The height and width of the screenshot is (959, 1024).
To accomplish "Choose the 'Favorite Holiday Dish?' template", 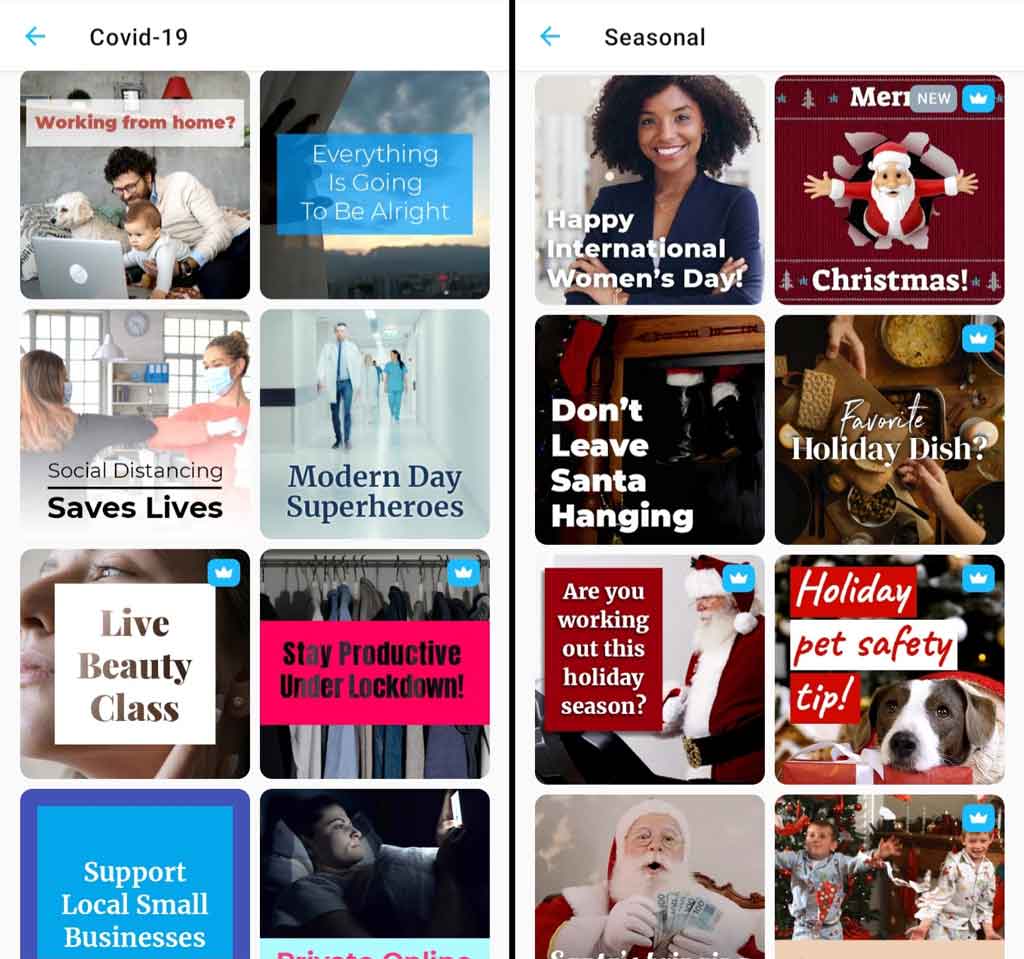I will click(889, 430).
